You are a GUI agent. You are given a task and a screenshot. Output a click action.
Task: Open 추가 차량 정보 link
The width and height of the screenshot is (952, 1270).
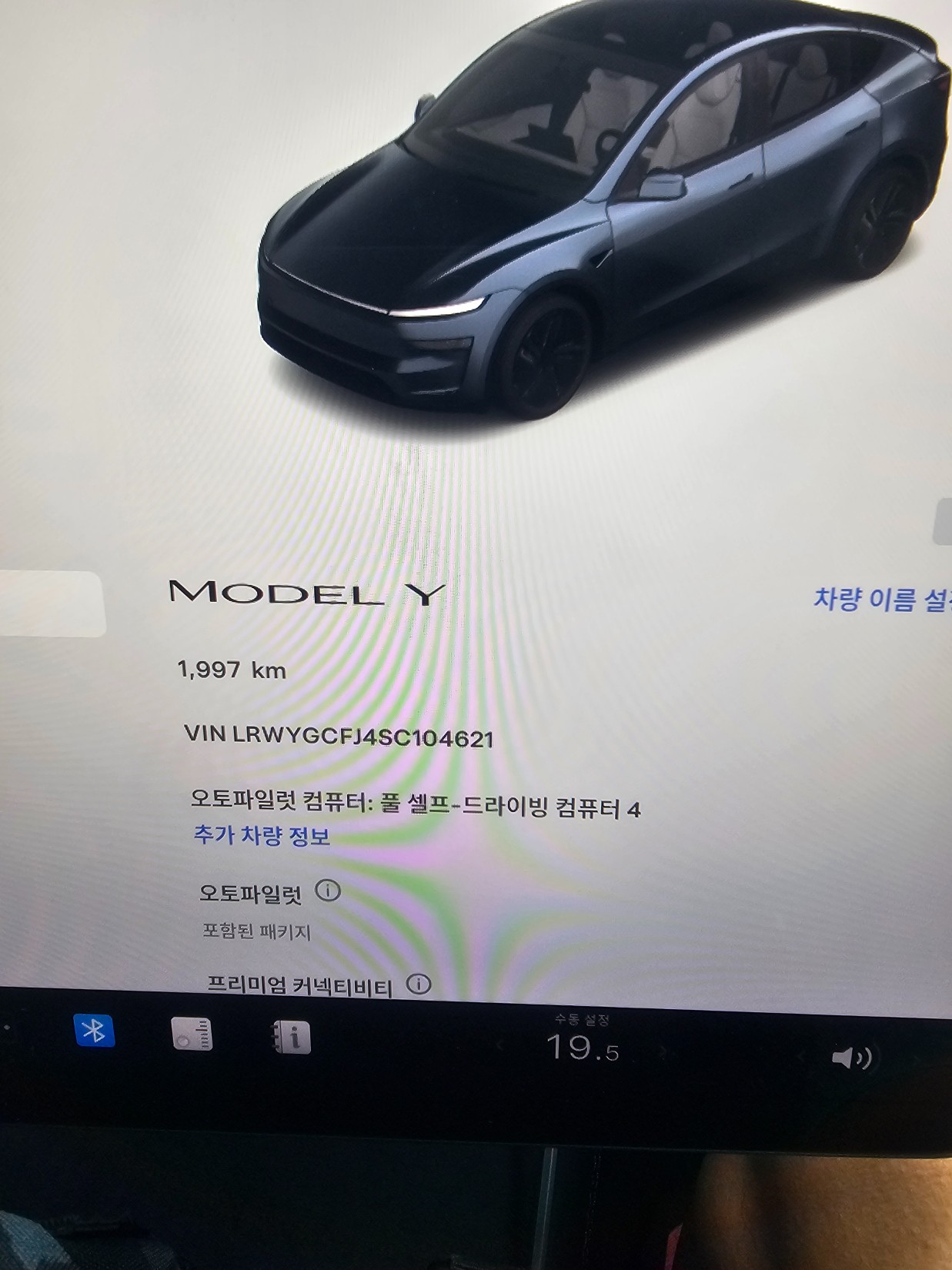point(262,835)
